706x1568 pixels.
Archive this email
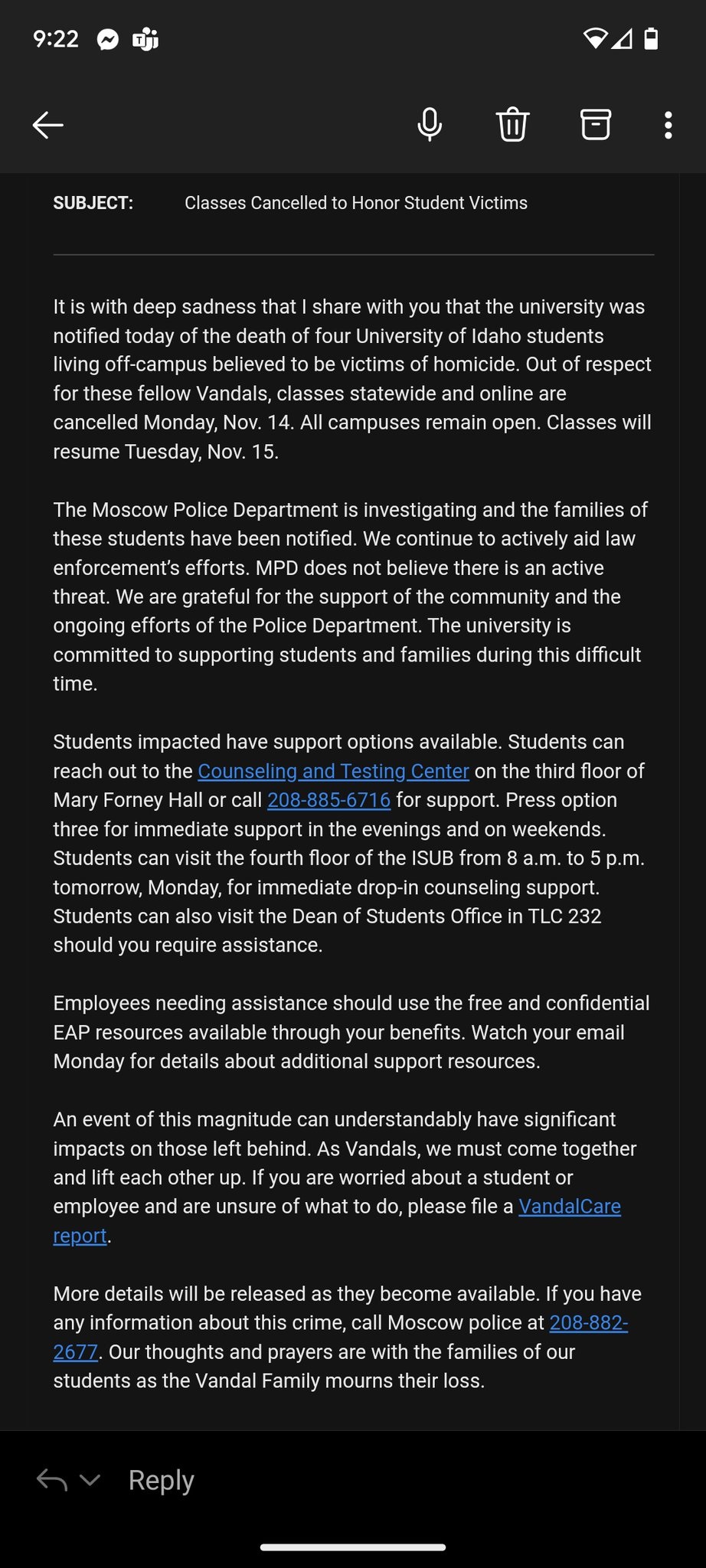click(x=595, y=125)
